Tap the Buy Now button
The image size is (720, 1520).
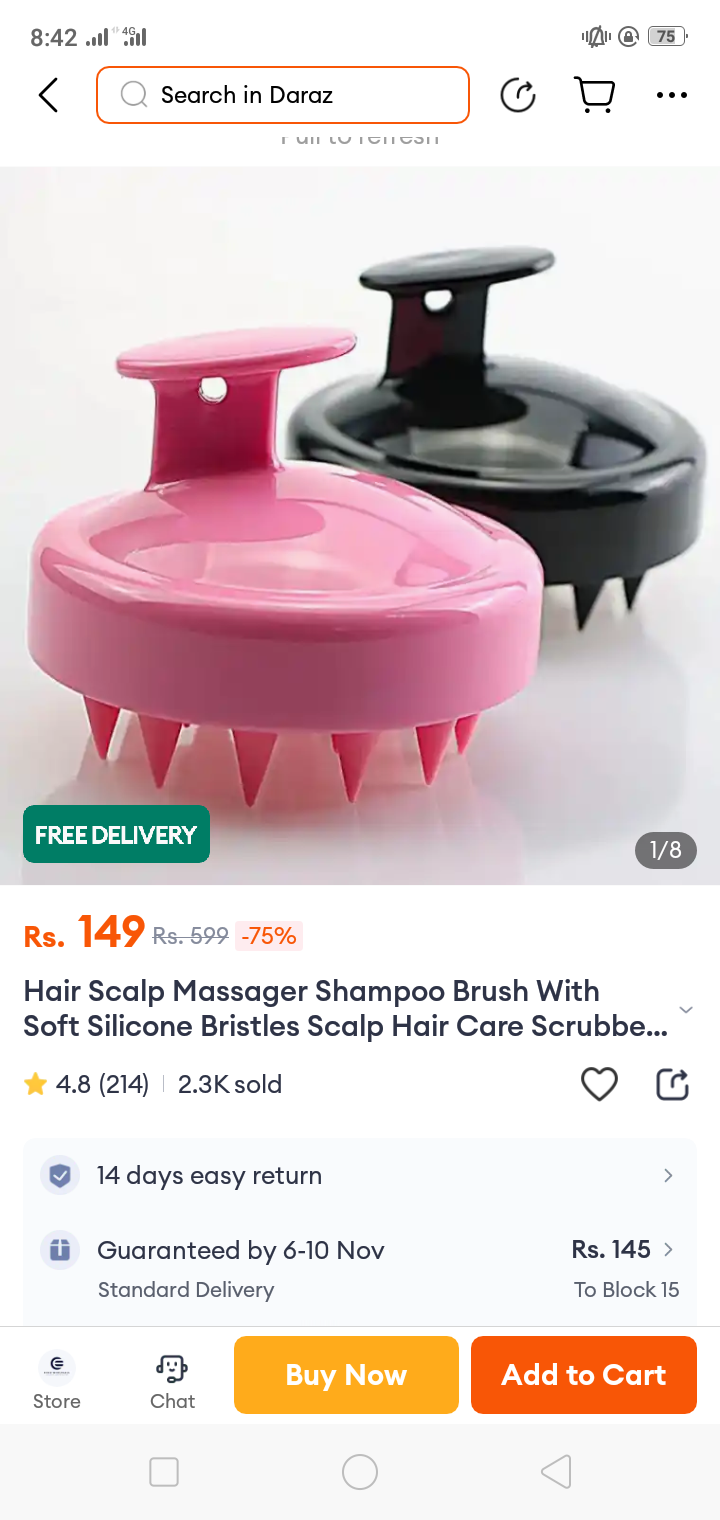[346, 1375]
